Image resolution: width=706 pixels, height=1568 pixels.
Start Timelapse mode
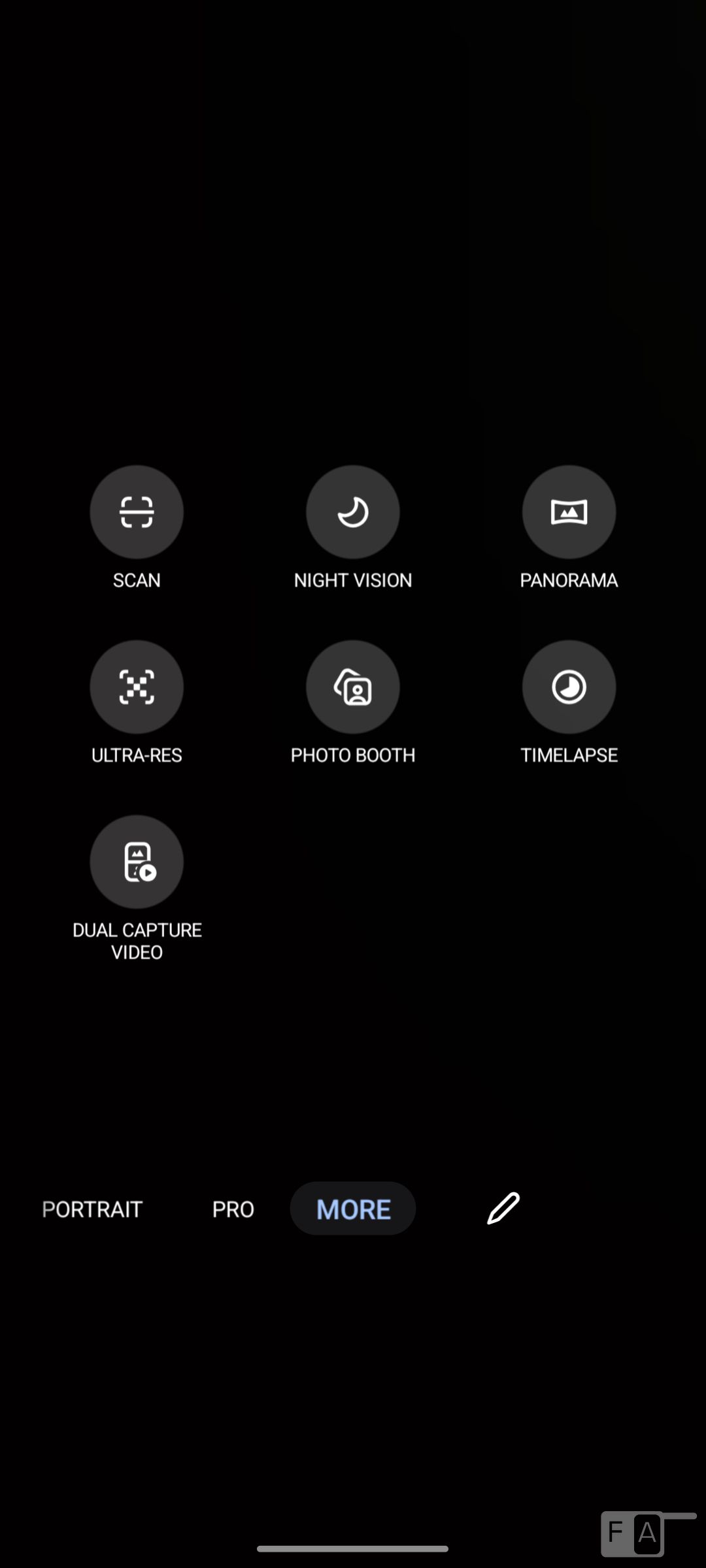(x=569, y=687)
